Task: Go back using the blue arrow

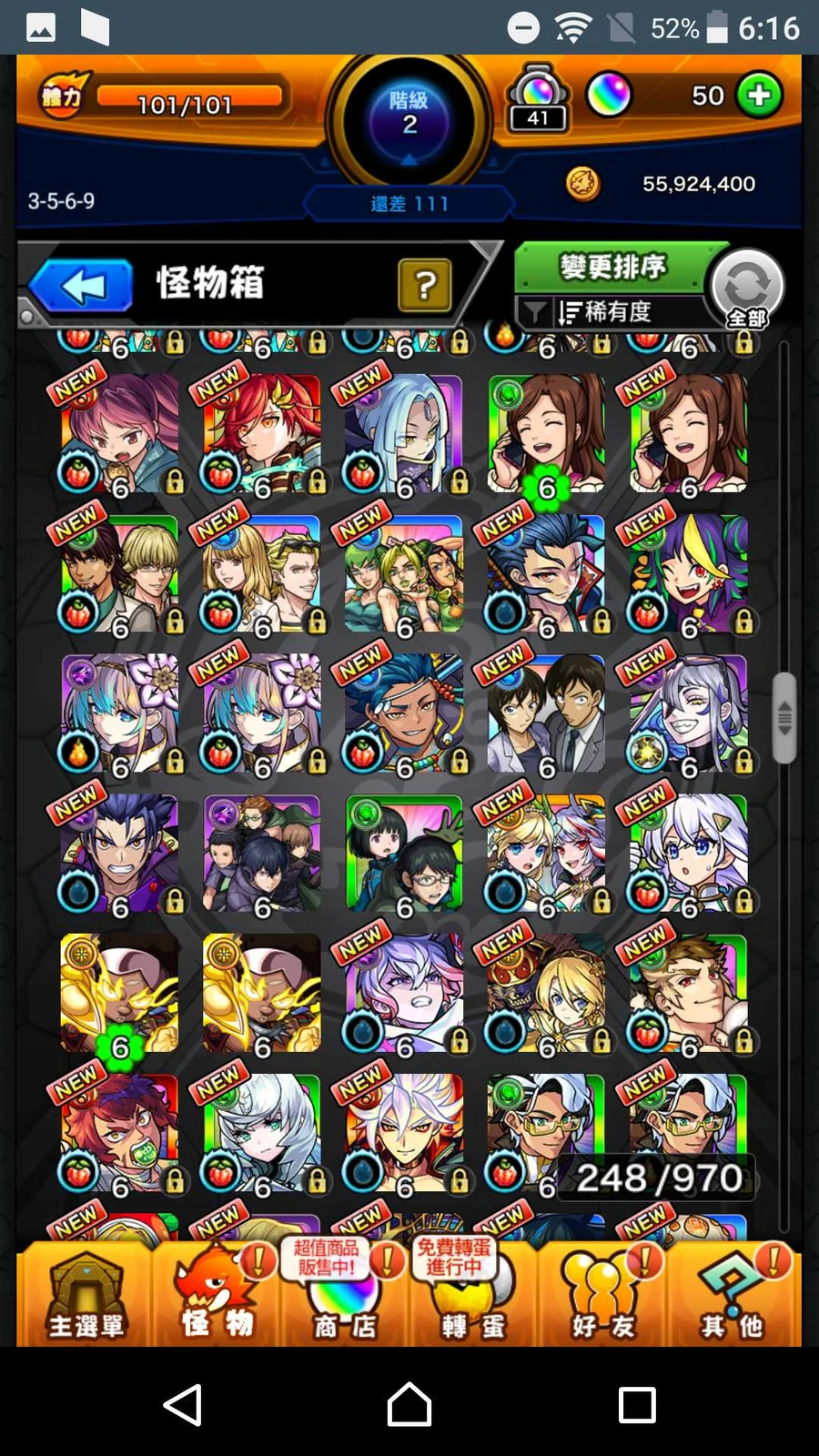Action: (82, 287)
